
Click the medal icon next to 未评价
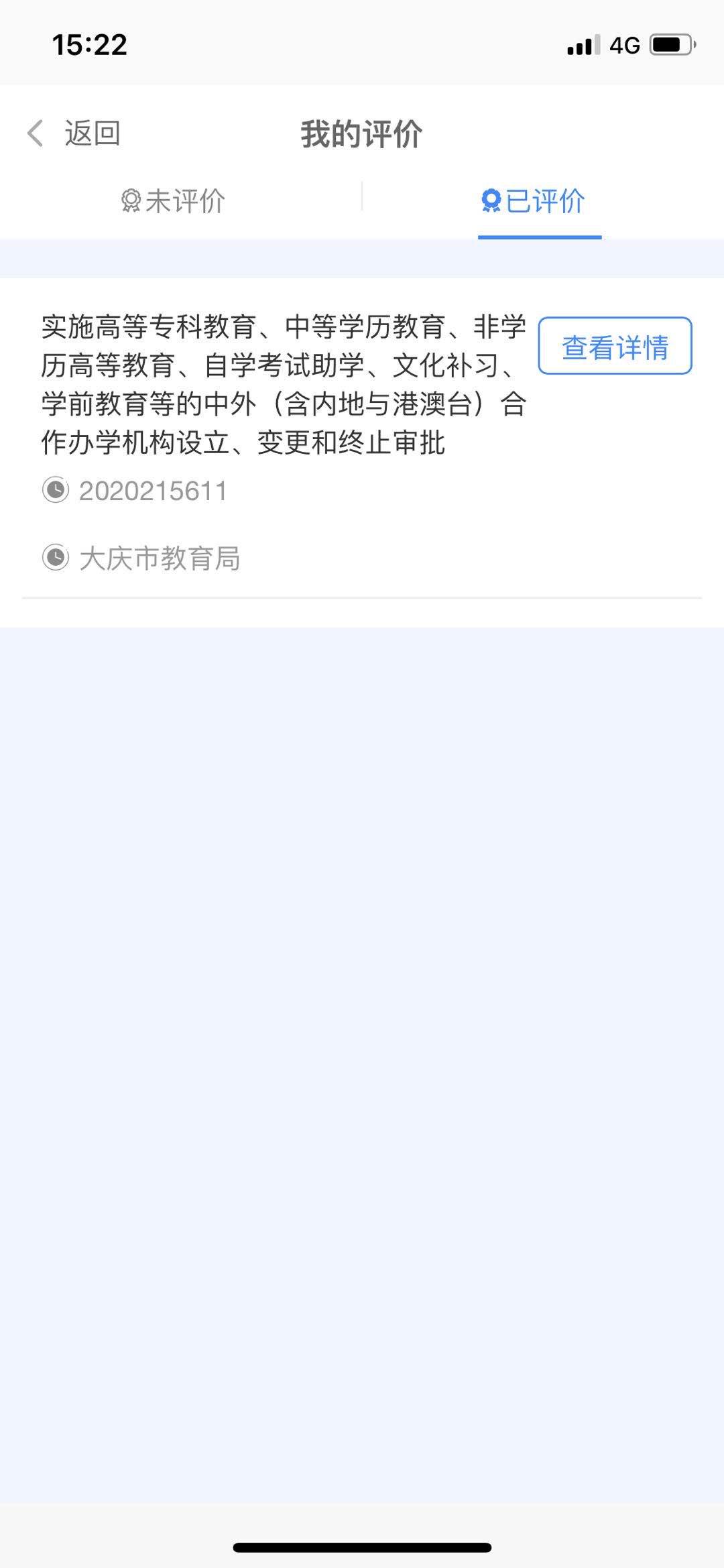131,198
